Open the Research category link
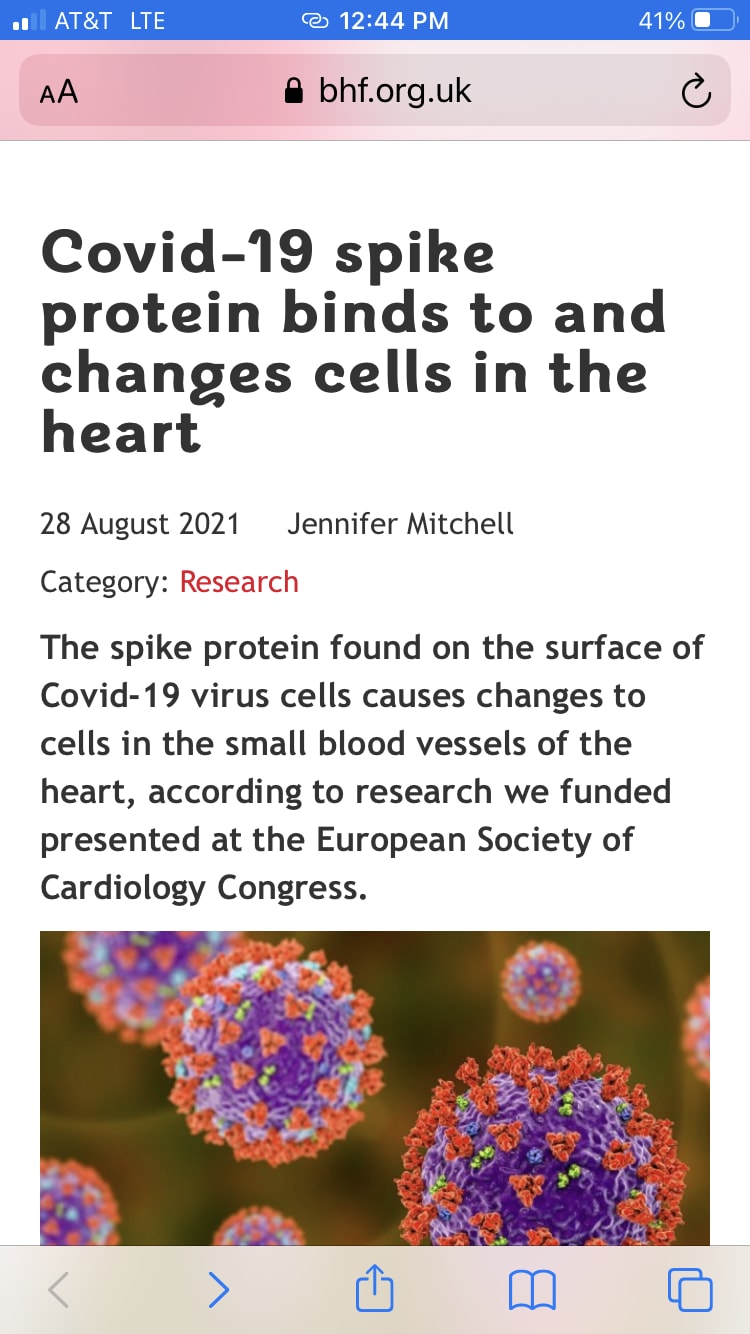Screen dimensions: 750x1334 (x=239, y=582)
